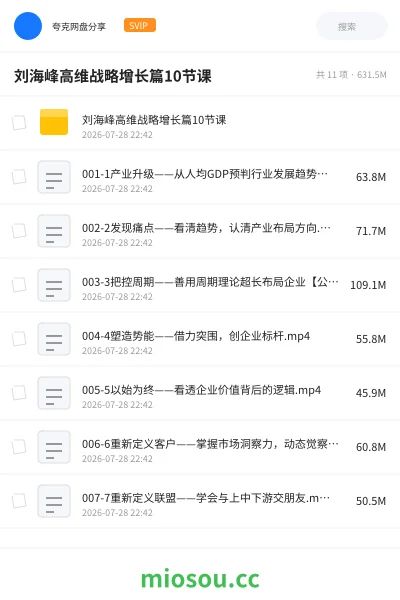Screen dimensions: 400x600
Task: Check the box for 001-1产业升级
Action: [19, 177]
